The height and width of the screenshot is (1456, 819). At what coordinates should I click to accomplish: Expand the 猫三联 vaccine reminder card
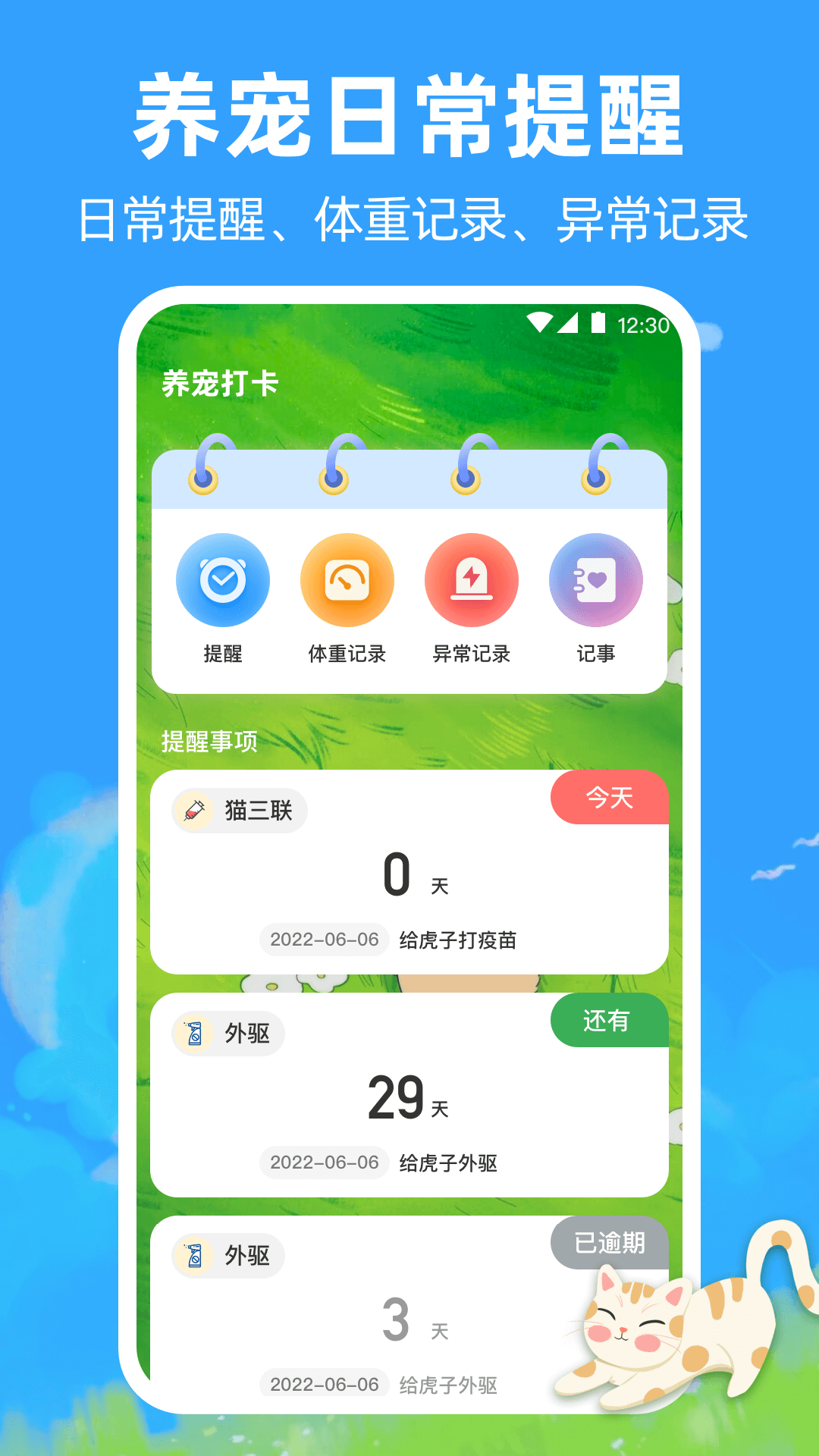pyautogui.click(x=409, y=872)
